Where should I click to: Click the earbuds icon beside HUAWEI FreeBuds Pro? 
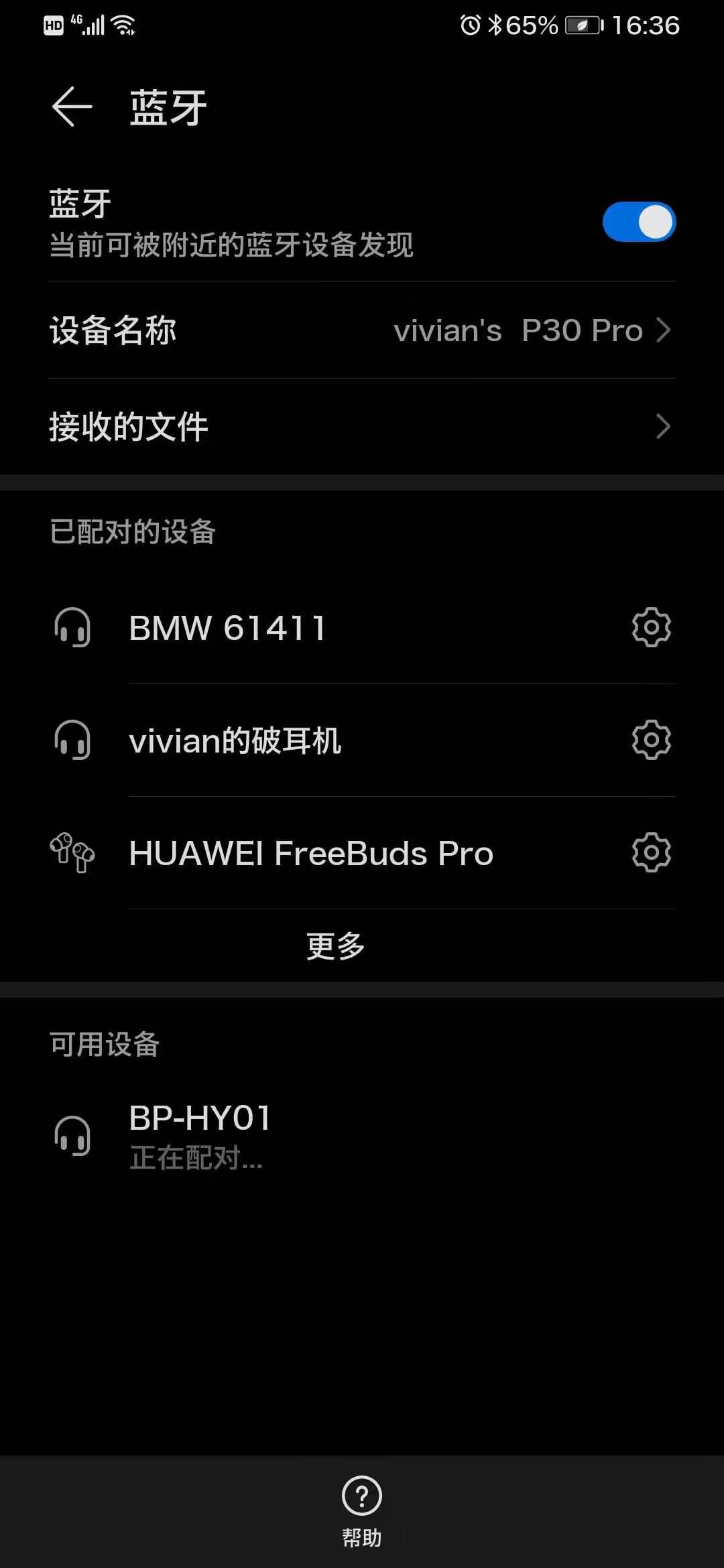(72, 852)
